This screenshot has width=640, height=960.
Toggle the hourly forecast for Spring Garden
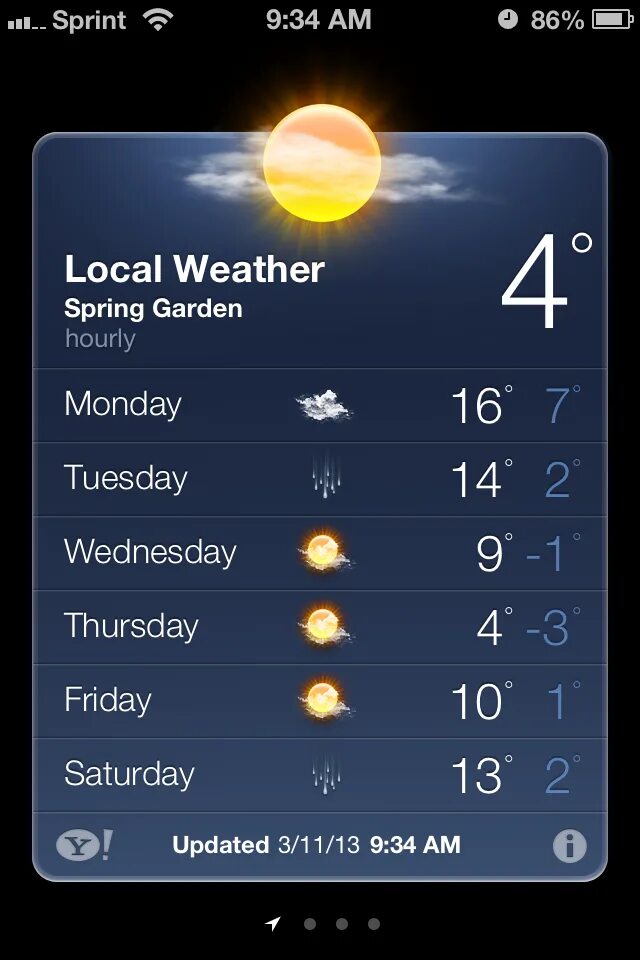100,338
